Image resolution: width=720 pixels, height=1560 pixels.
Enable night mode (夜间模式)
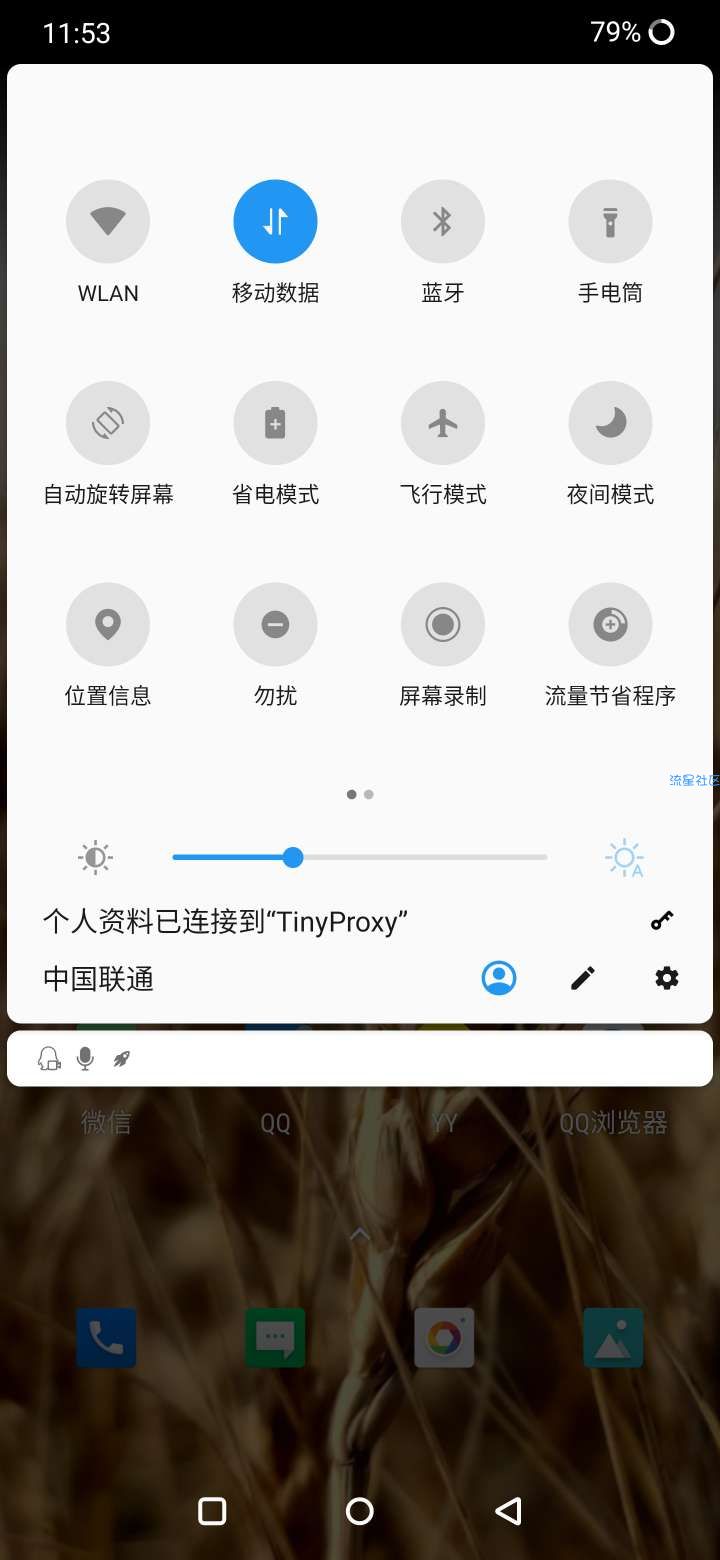pyautogui.click(x=610, y=423)
